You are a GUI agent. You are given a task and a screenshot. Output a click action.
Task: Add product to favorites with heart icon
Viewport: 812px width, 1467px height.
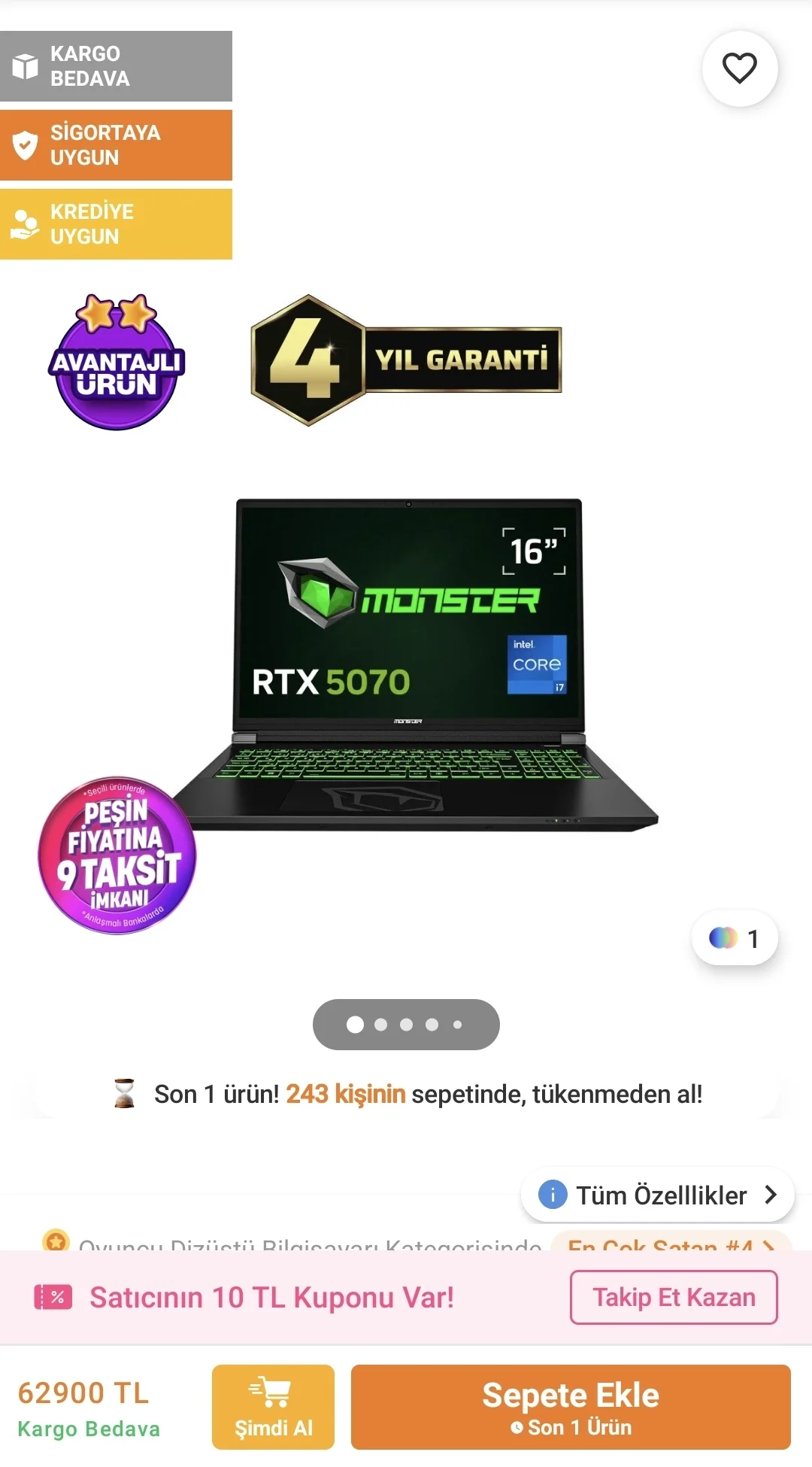[x=739, y=68]
